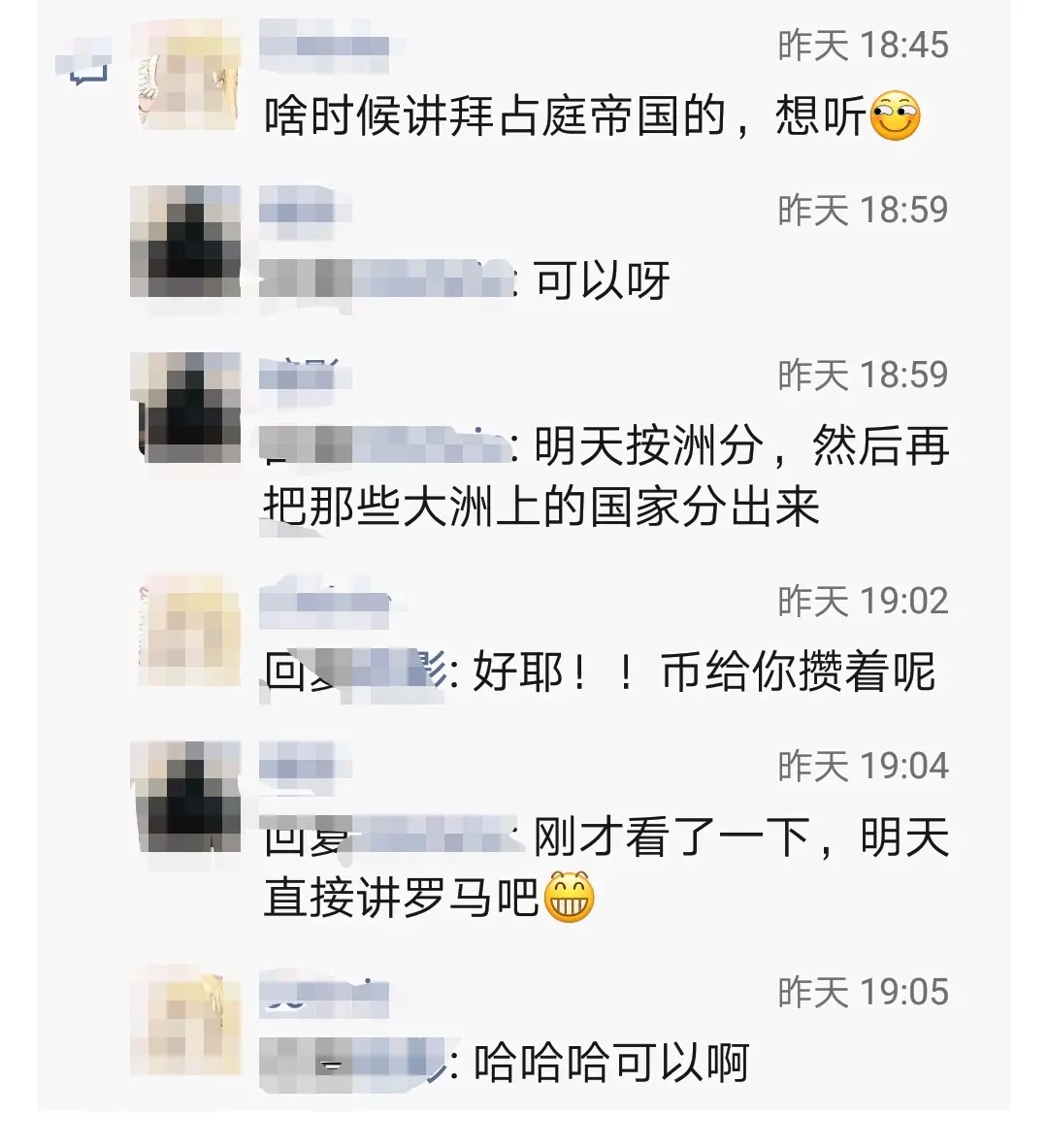
Task: Open the reply 哈哈哈可以啊
Action: click(611, 1064)
